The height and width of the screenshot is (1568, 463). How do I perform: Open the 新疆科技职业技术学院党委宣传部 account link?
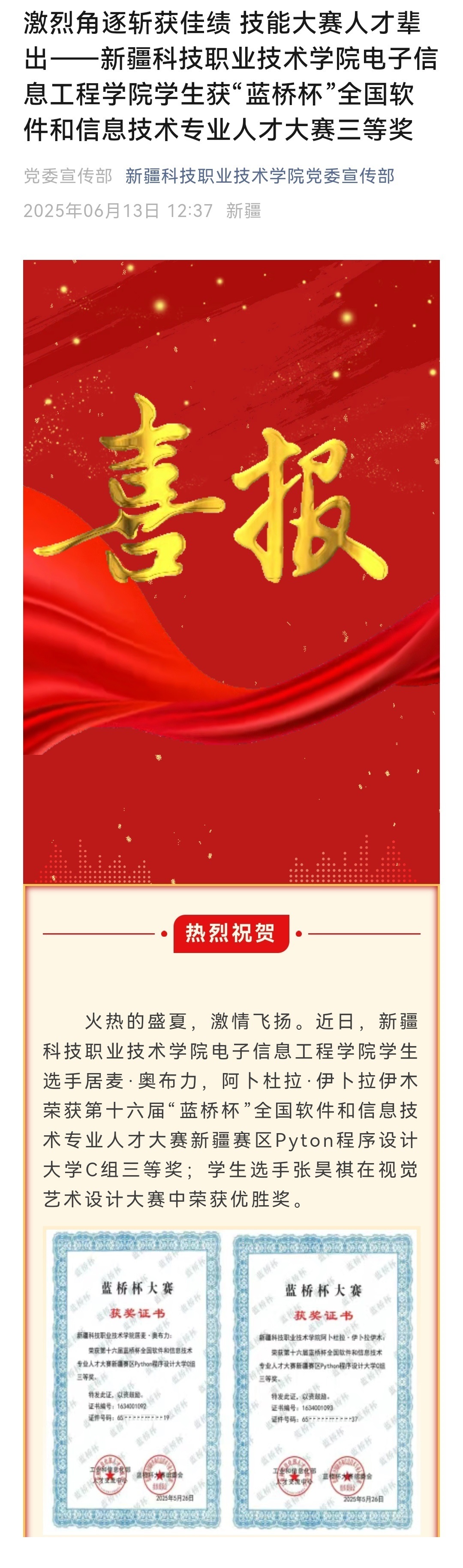[260, 176]
